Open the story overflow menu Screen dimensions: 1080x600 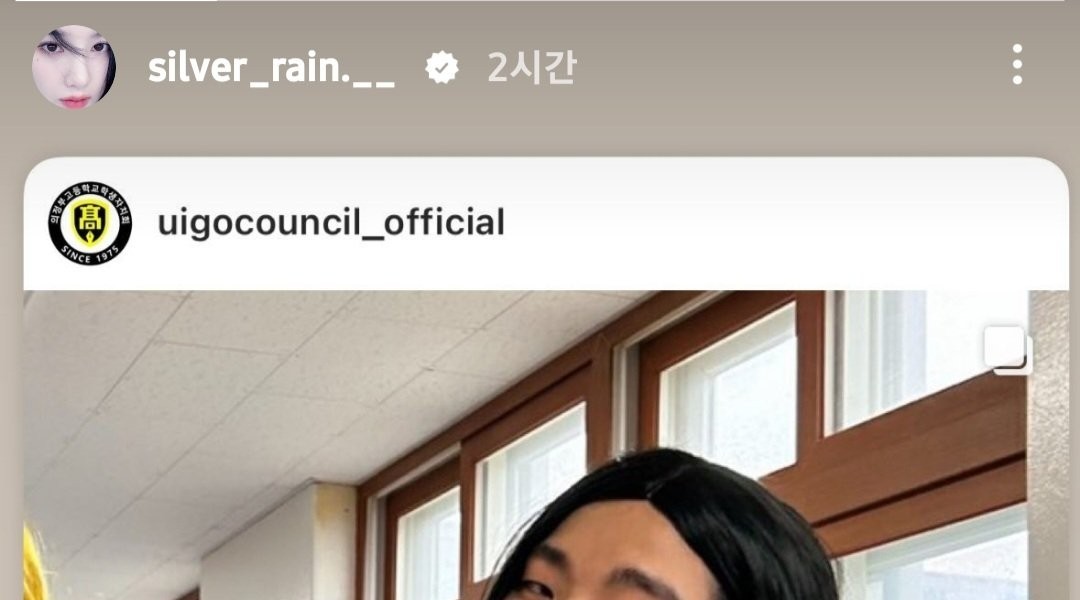click(1016, 65)
